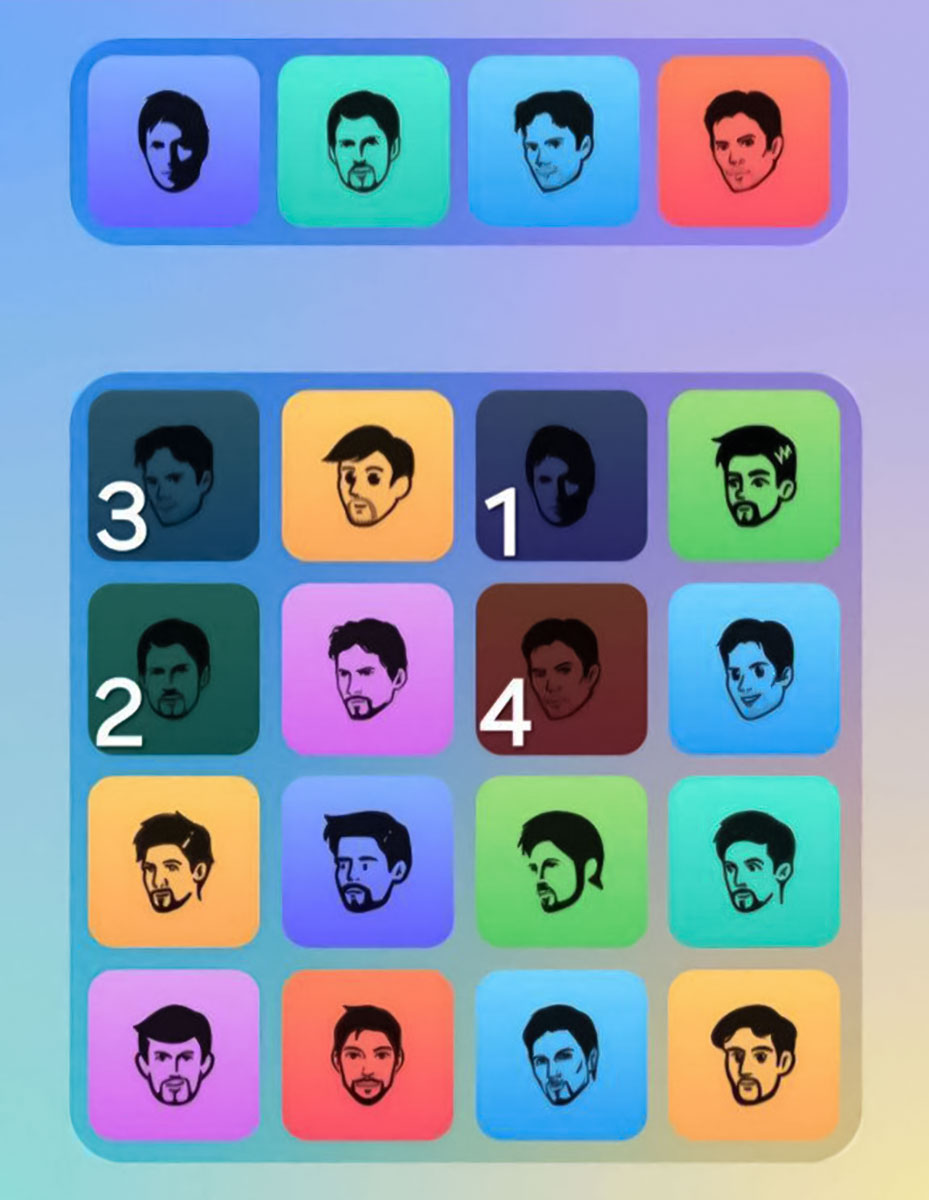Unselect the dark green tile numbered 2
The height and width of the screenshot is (1200, 929).
tap(174, 668)
